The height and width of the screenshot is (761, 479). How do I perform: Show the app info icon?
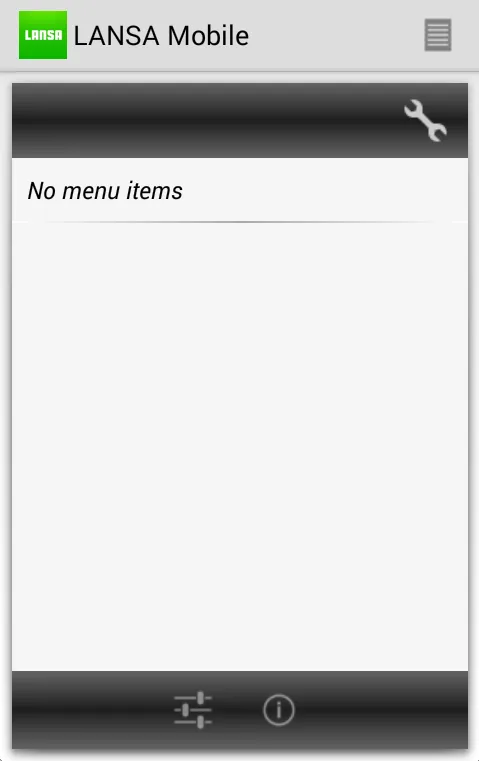279,710
